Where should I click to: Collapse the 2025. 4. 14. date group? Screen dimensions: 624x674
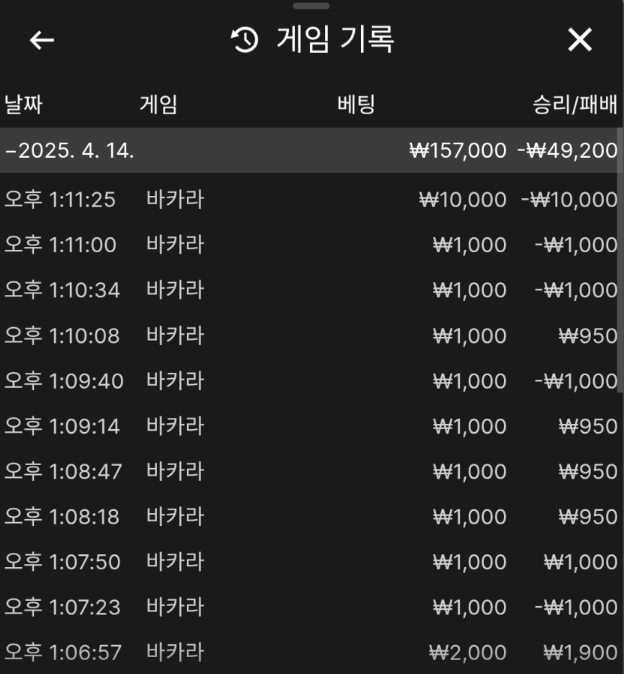pyautogui.click(x=70, y=151)
